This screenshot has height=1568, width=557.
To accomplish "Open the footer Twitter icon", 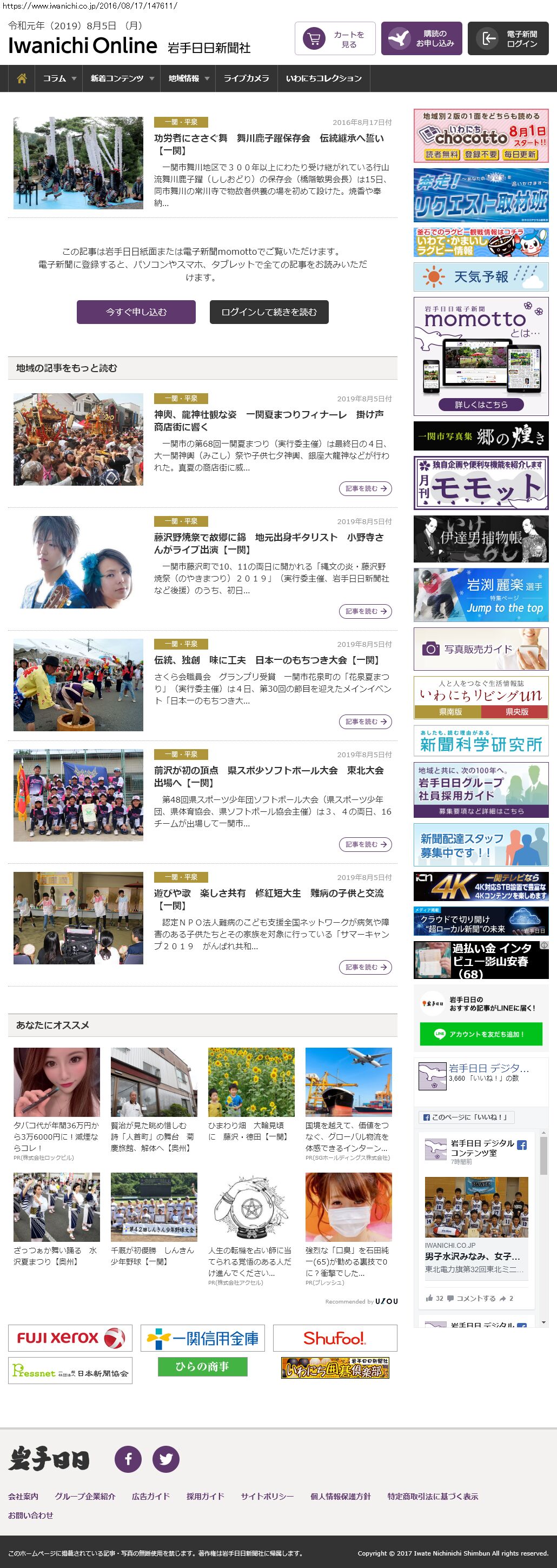I will 165,1458.
